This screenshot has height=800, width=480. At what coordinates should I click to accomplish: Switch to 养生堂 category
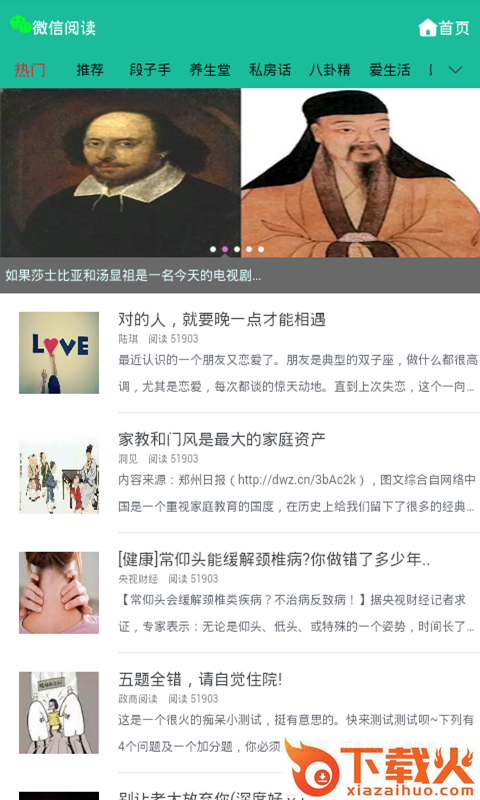(x=210, y=70)
